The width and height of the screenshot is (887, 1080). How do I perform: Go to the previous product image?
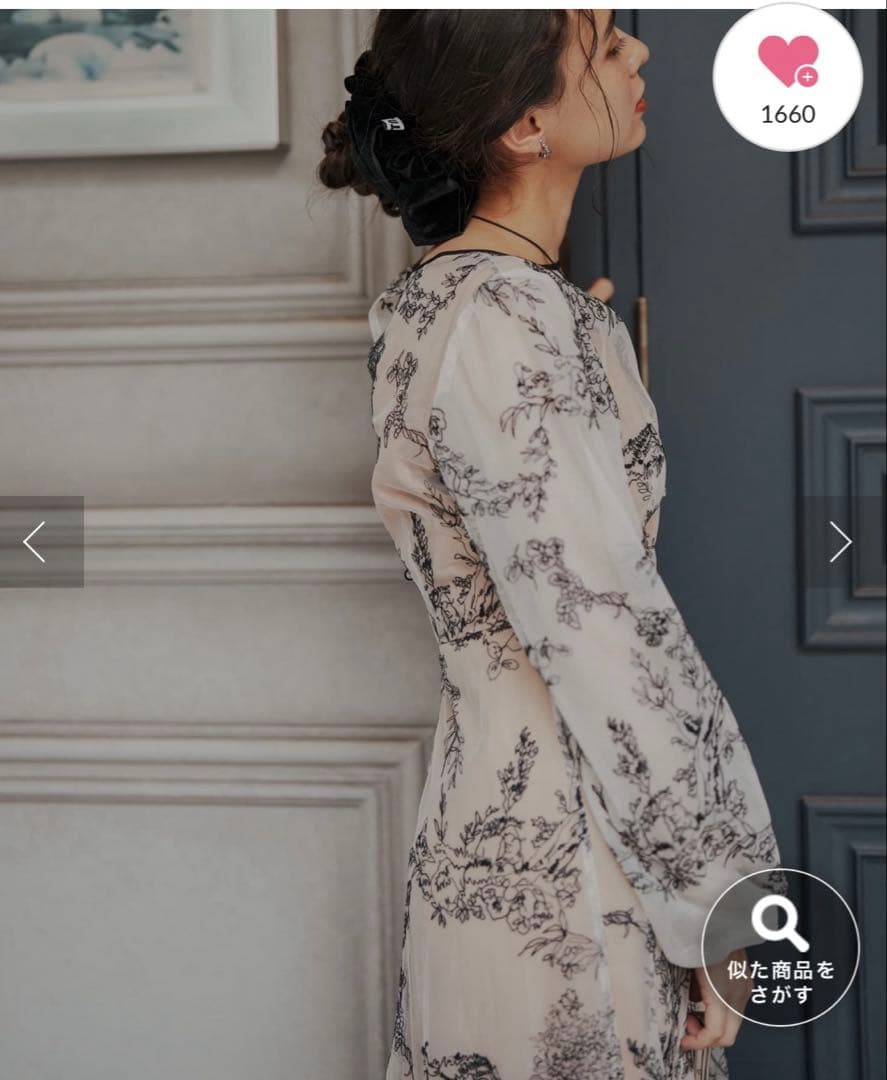point(38,542)
